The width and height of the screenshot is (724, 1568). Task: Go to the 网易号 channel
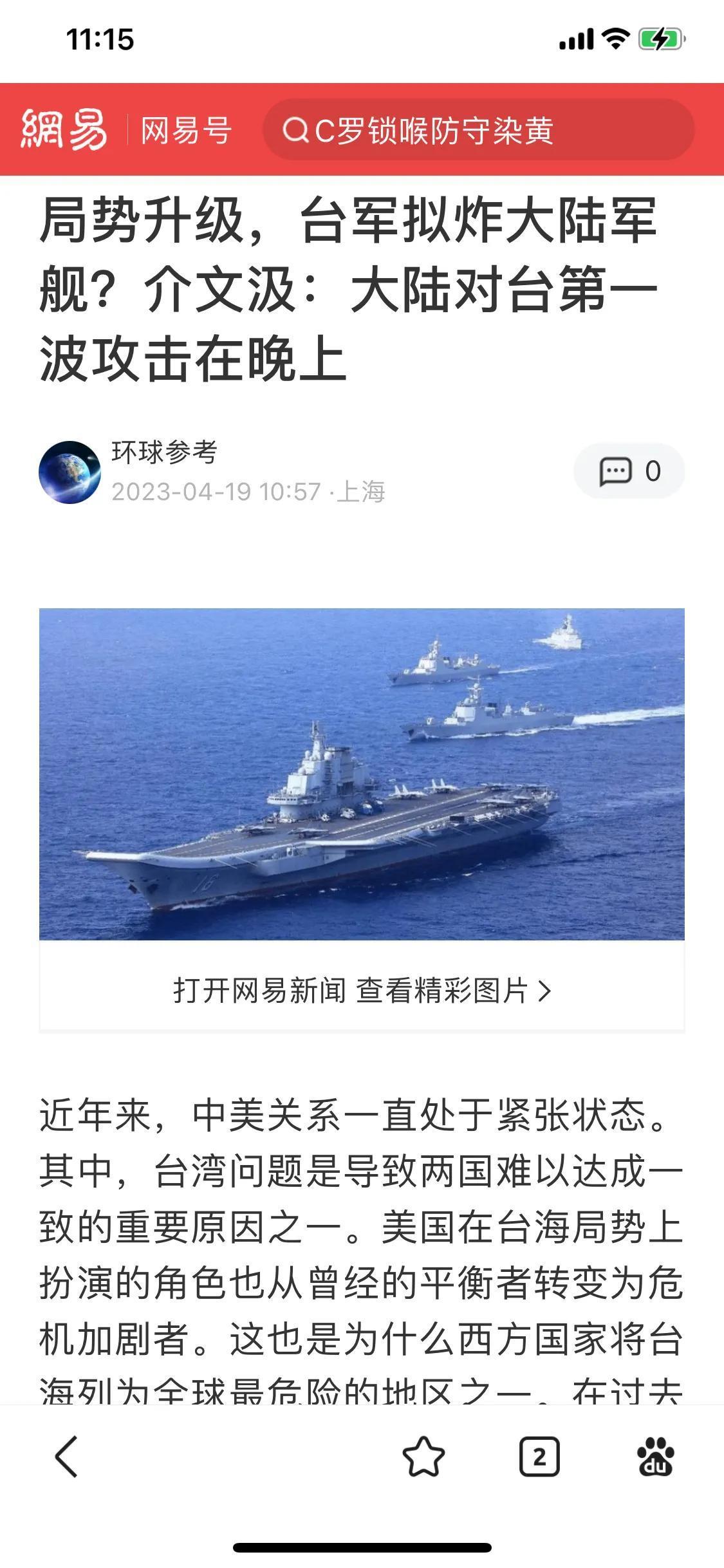[x=186, y=130]
